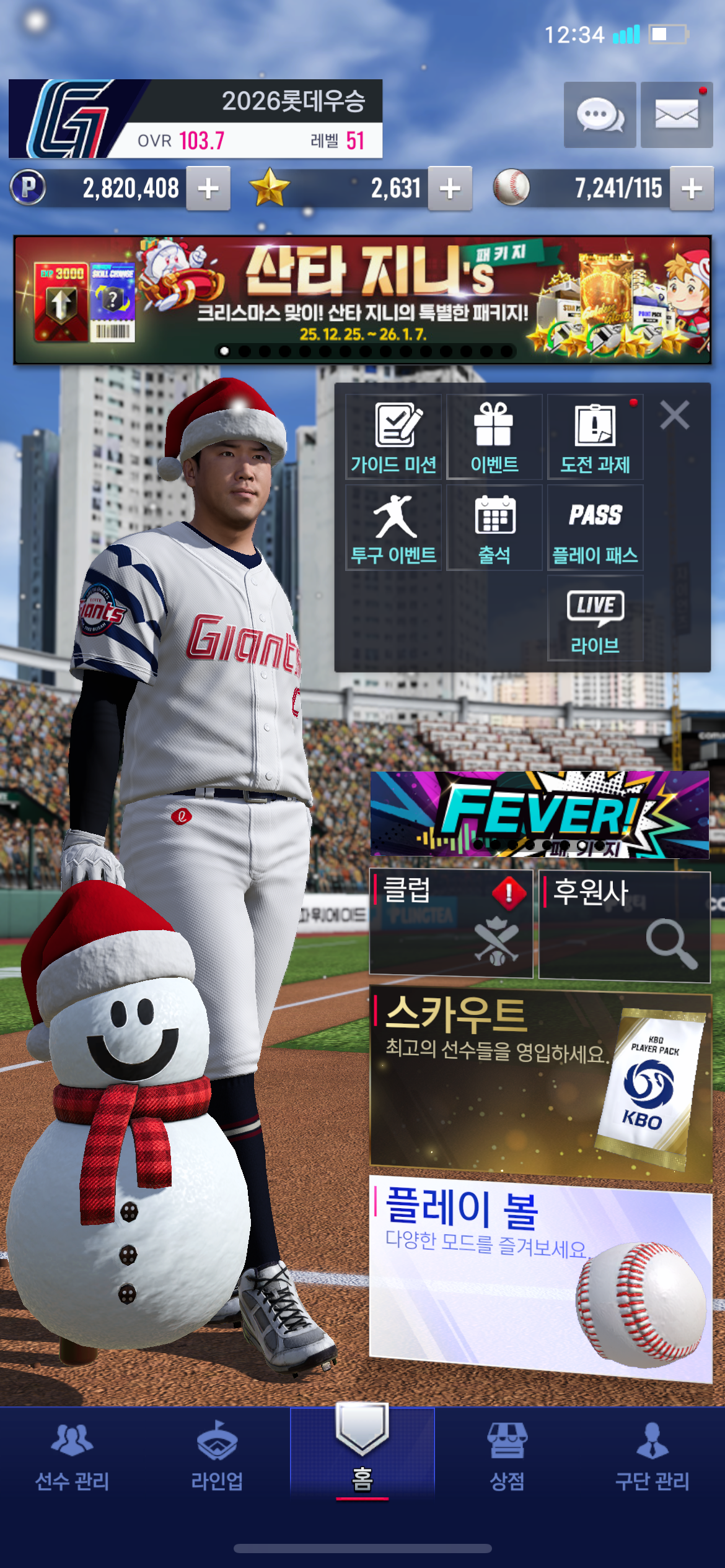The height and width of the screenshot is (1568, 725).
Task: Open 가이드 미션 guide missions
Action: 393,437
